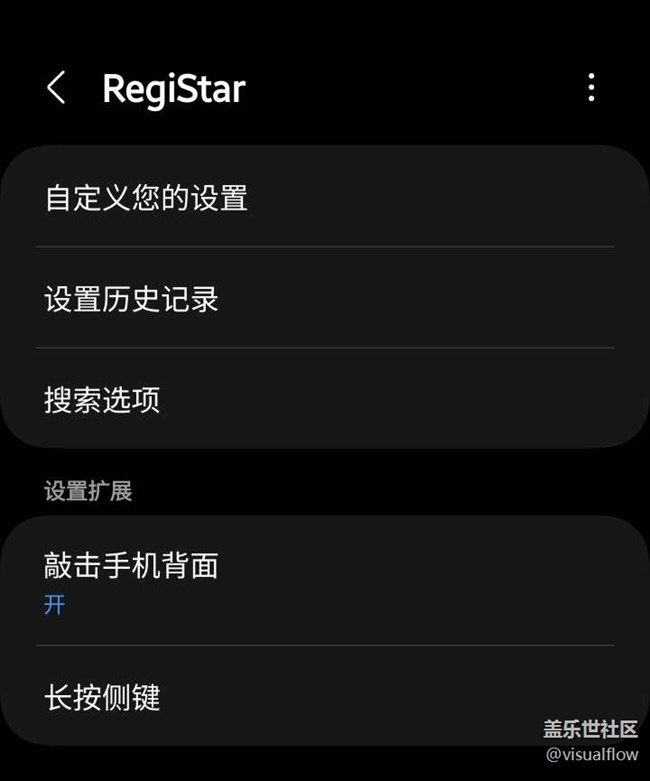Go back from the RegiStar screen
650x781 pixels.
[x=56, y=88]
